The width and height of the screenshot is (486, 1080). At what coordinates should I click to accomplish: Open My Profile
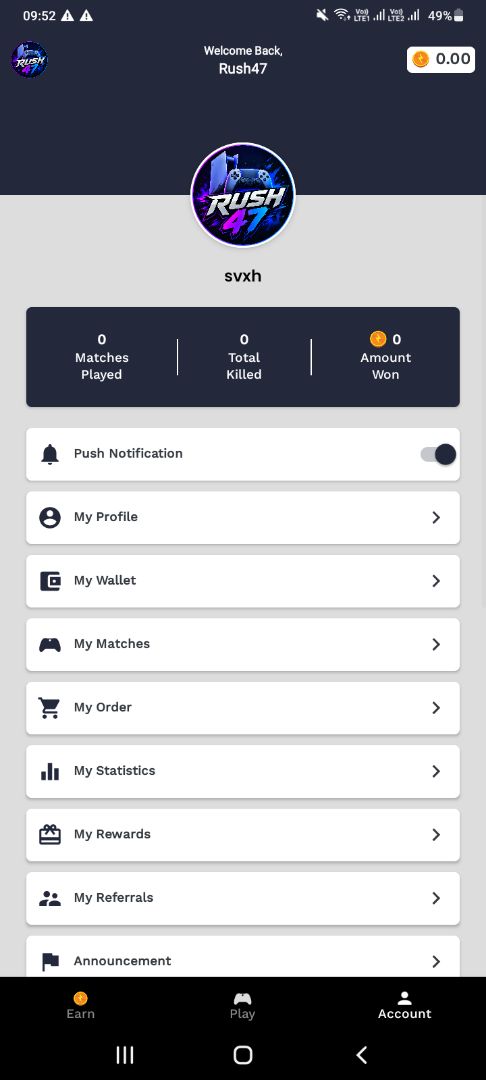click(243, 517)
